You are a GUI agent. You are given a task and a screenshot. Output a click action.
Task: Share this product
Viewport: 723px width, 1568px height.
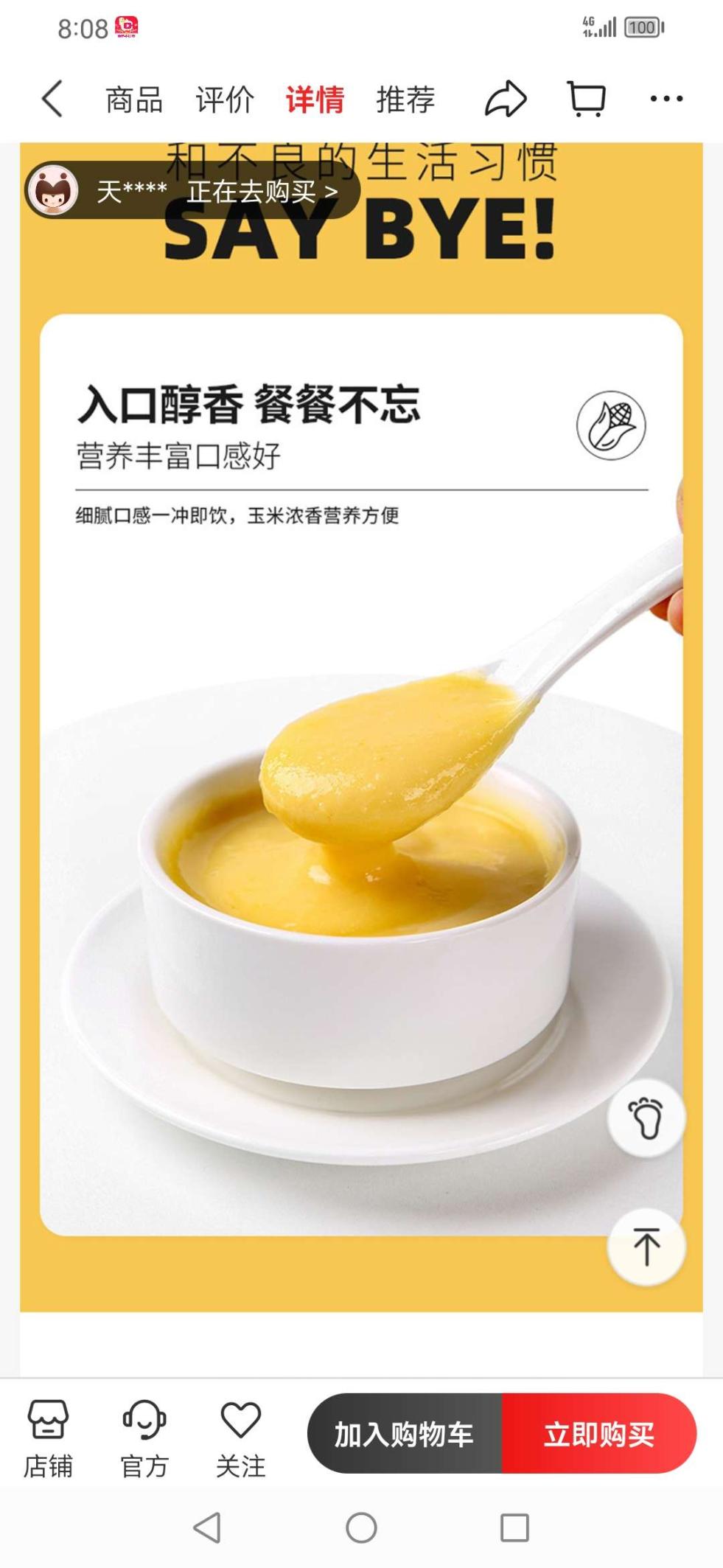[x=505, y=99]
